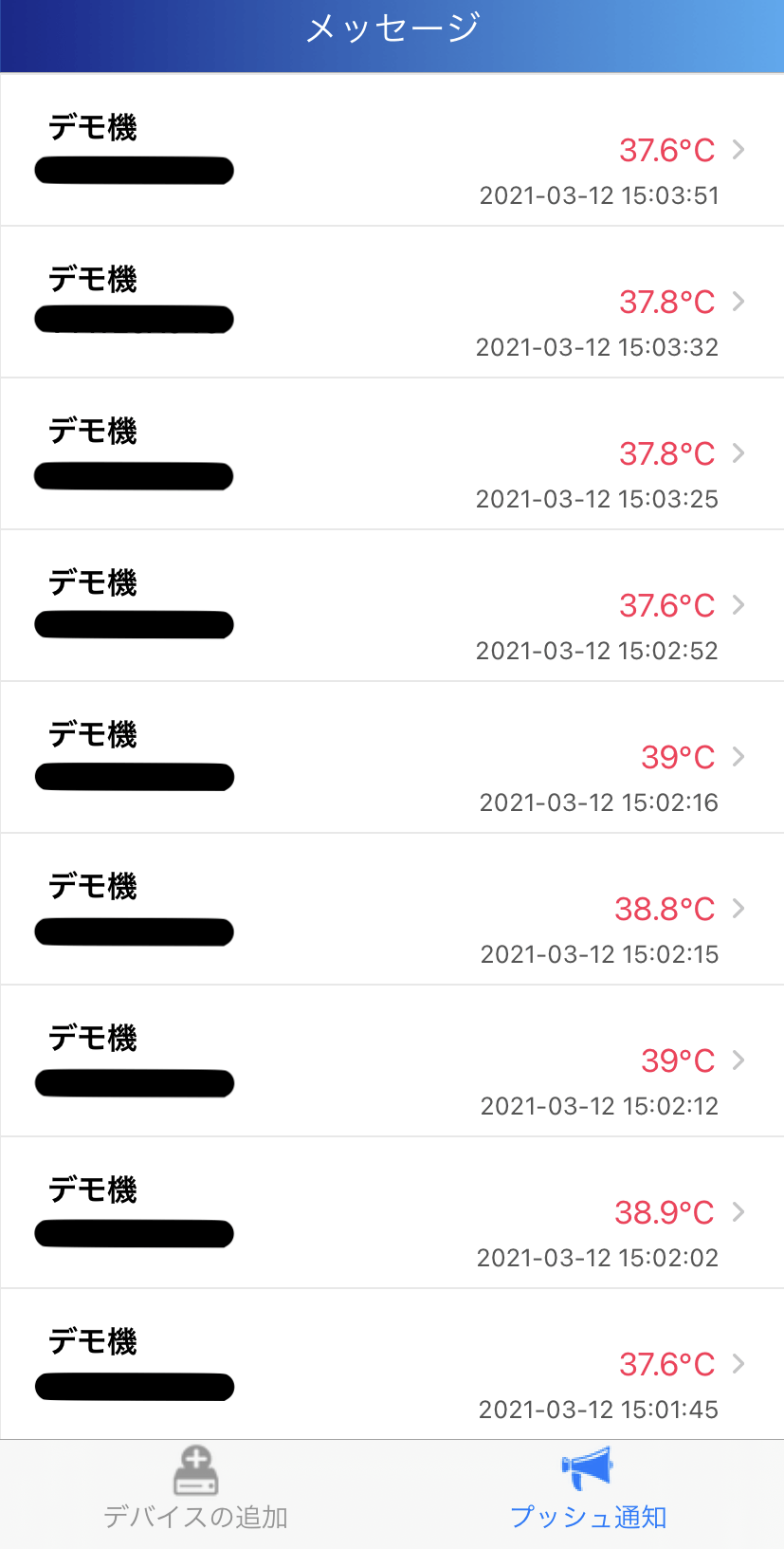View the 39°C alert at 15:02:16
Image resolution: width=784 pixels, height=1549 pixels.
pyautogui.click(x=392, y=757)
